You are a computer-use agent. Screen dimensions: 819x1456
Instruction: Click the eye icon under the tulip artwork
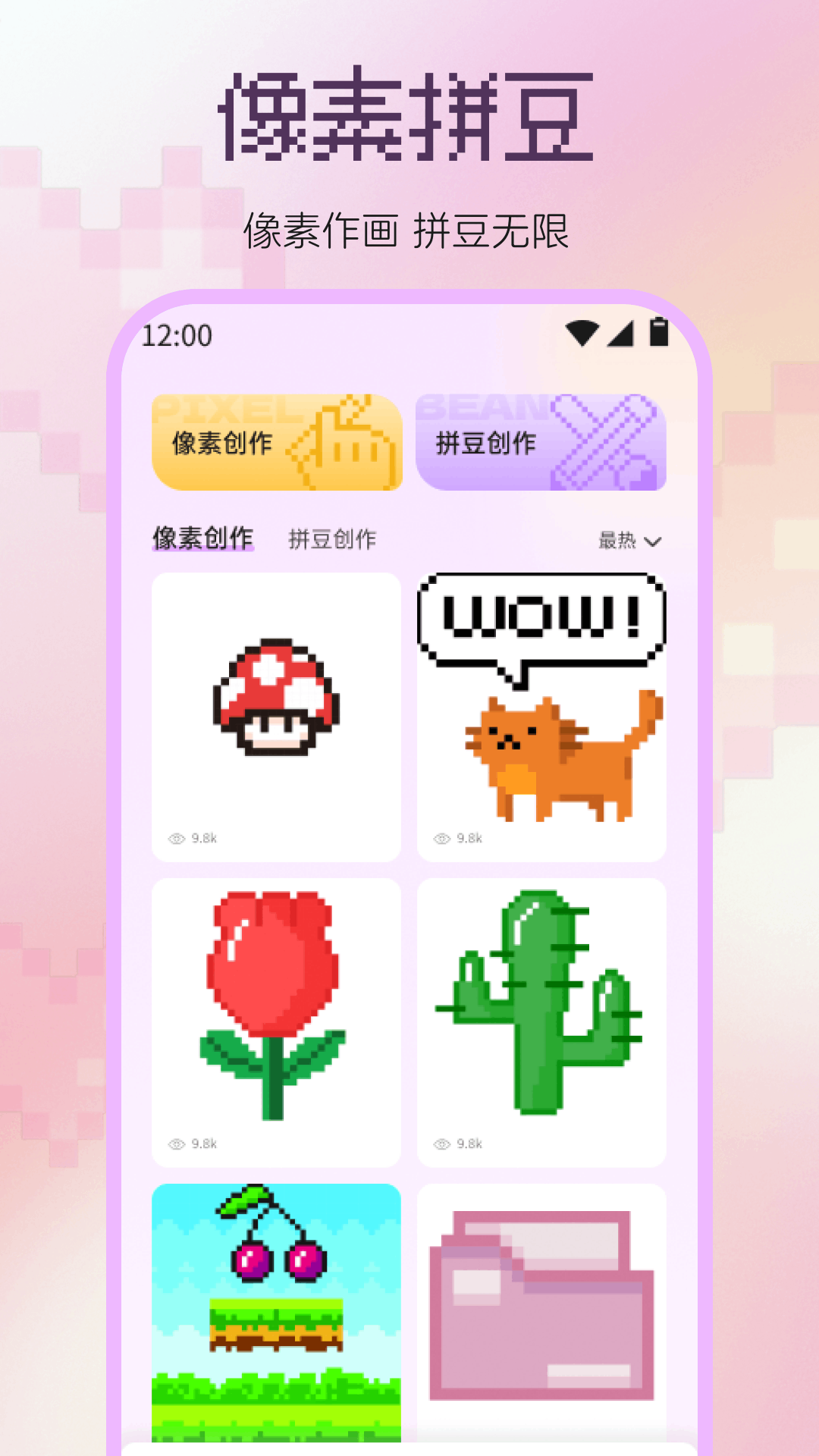[x=176, y=1144]
